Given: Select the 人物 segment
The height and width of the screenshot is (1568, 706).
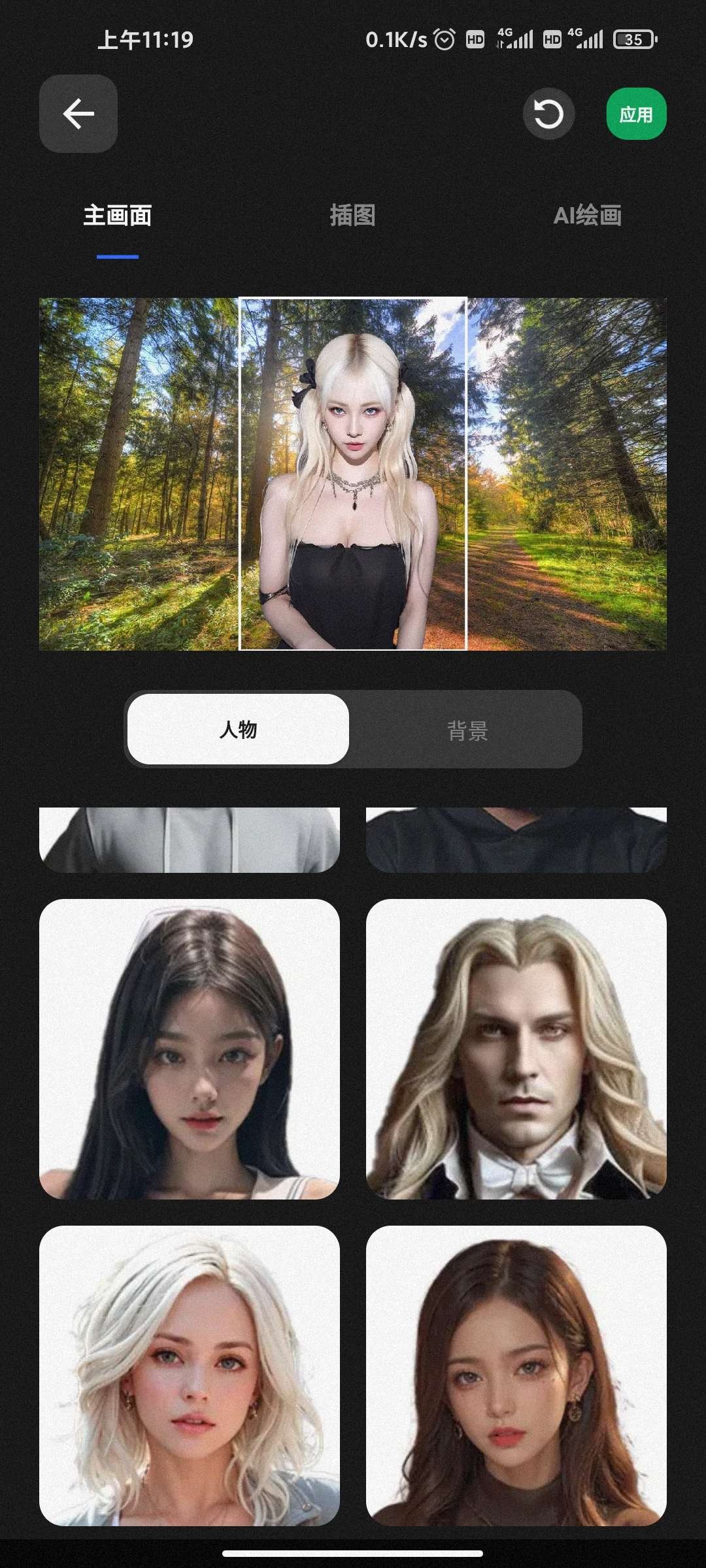Looking at the screenshot, I should point(238,729).
